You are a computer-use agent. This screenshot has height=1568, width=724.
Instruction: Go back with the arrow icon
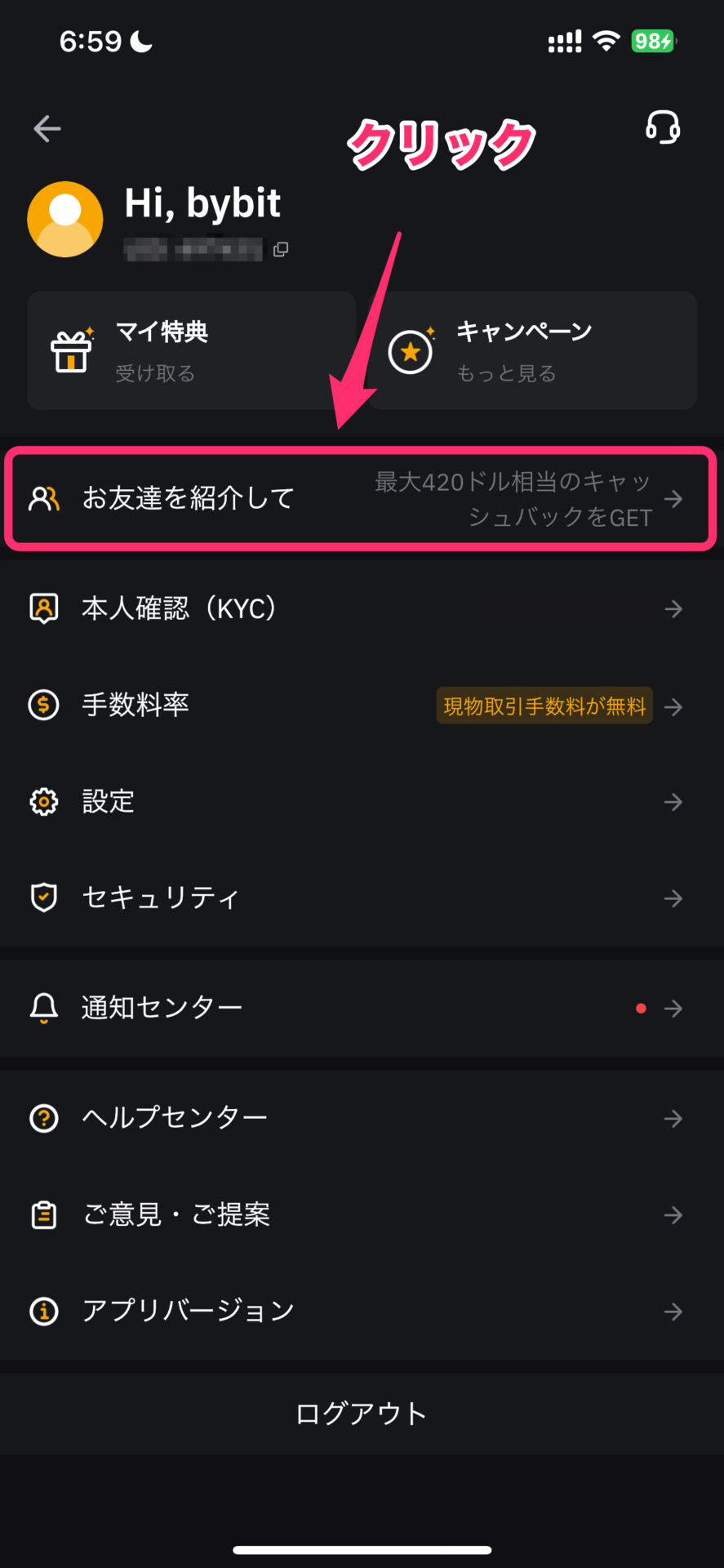pyautogui.click(x=47, y=129)
